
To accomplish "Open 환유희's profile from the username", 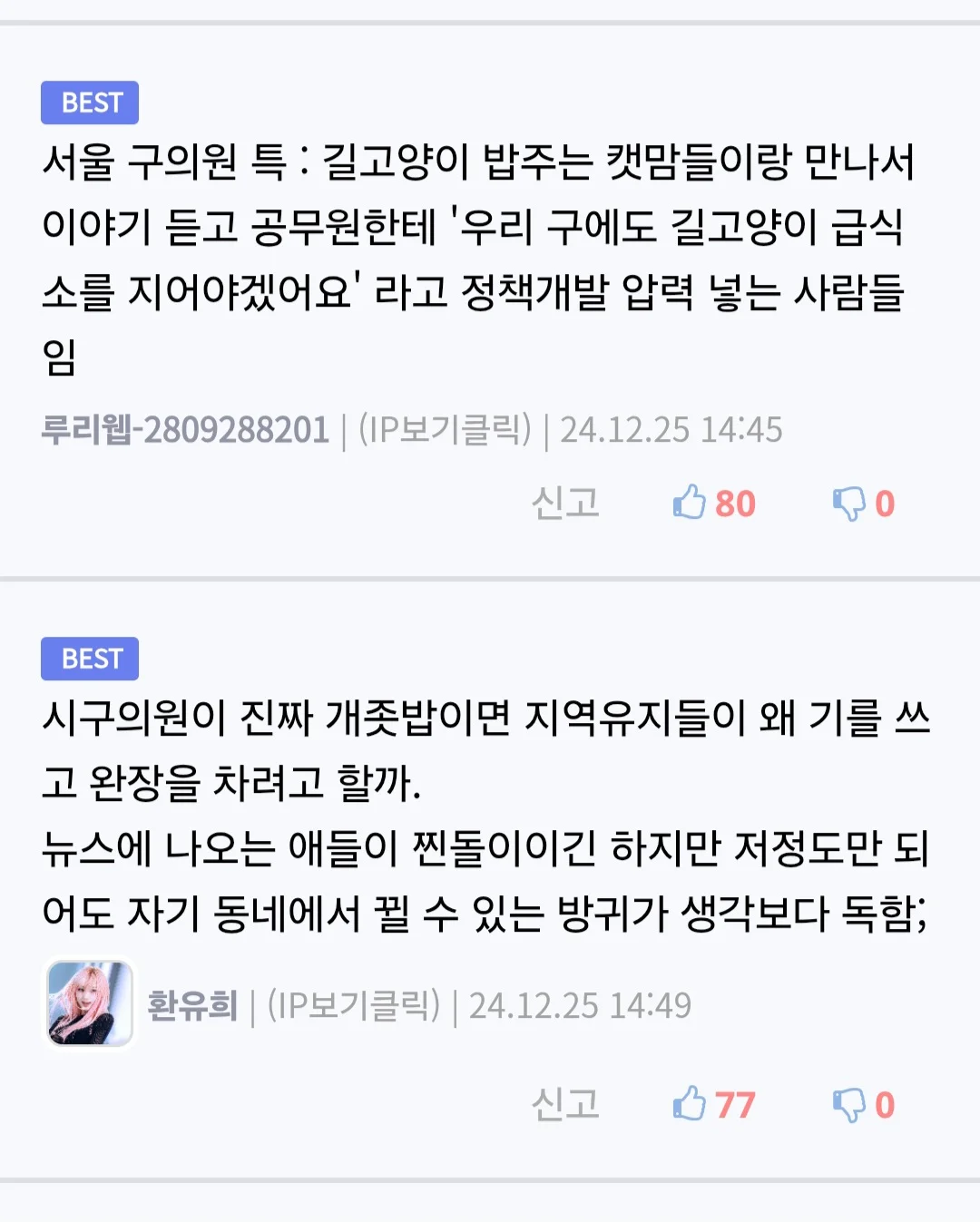I will (192, 1005).
